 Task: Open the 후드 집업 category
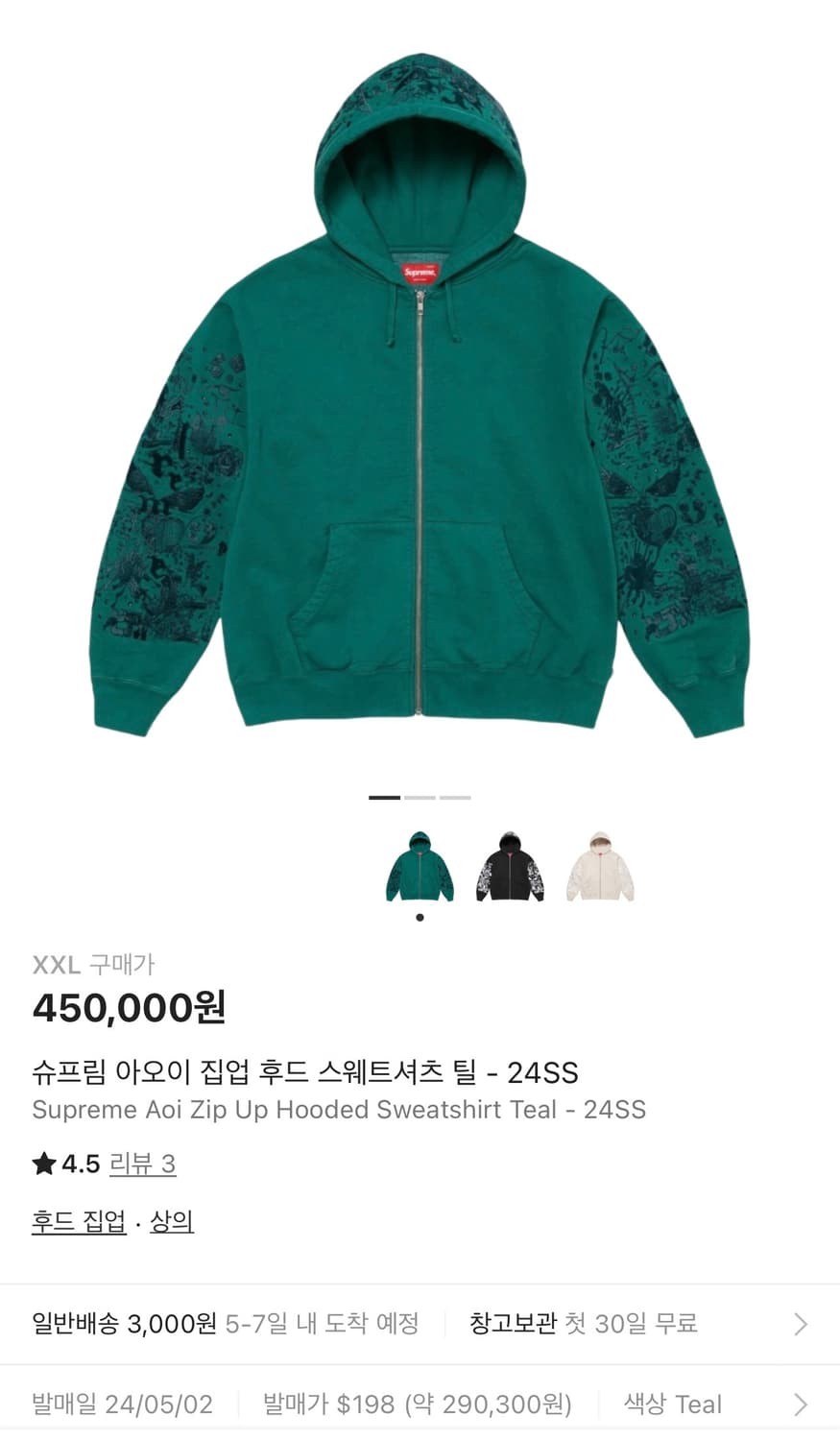click(x=77, y=1221)
